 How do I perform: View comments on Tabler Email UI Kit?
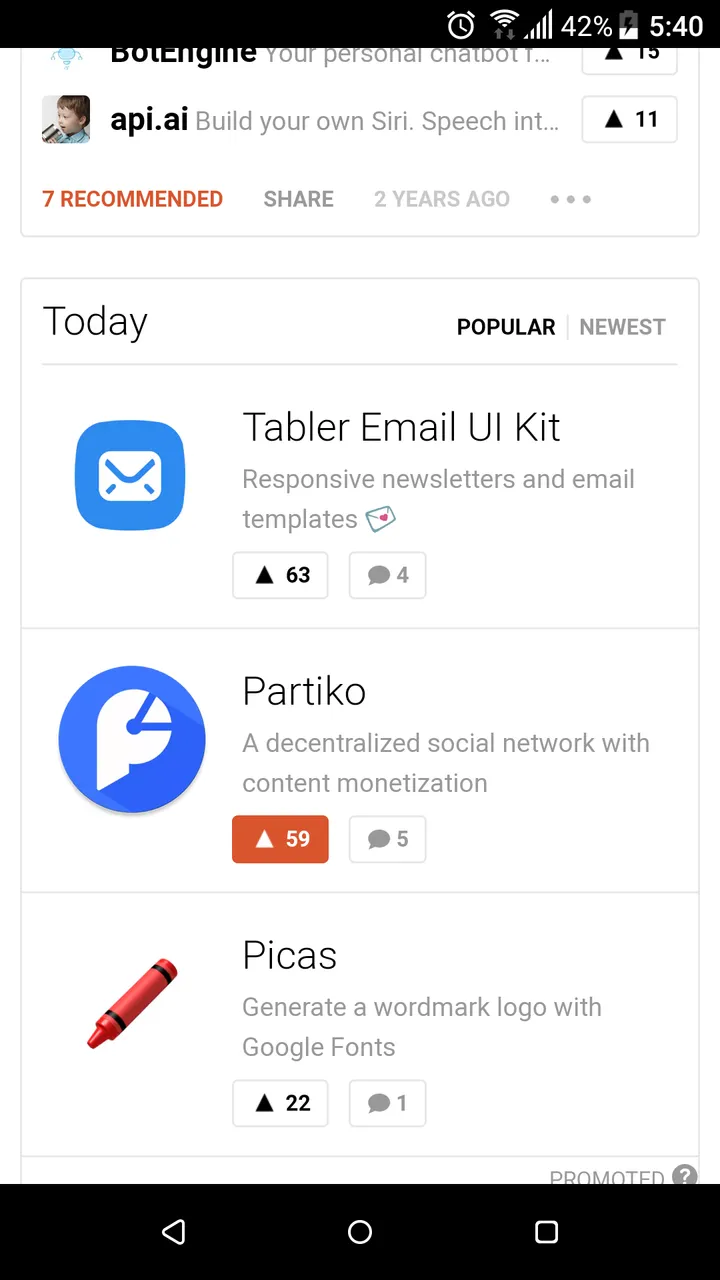(x=387, y=575)
